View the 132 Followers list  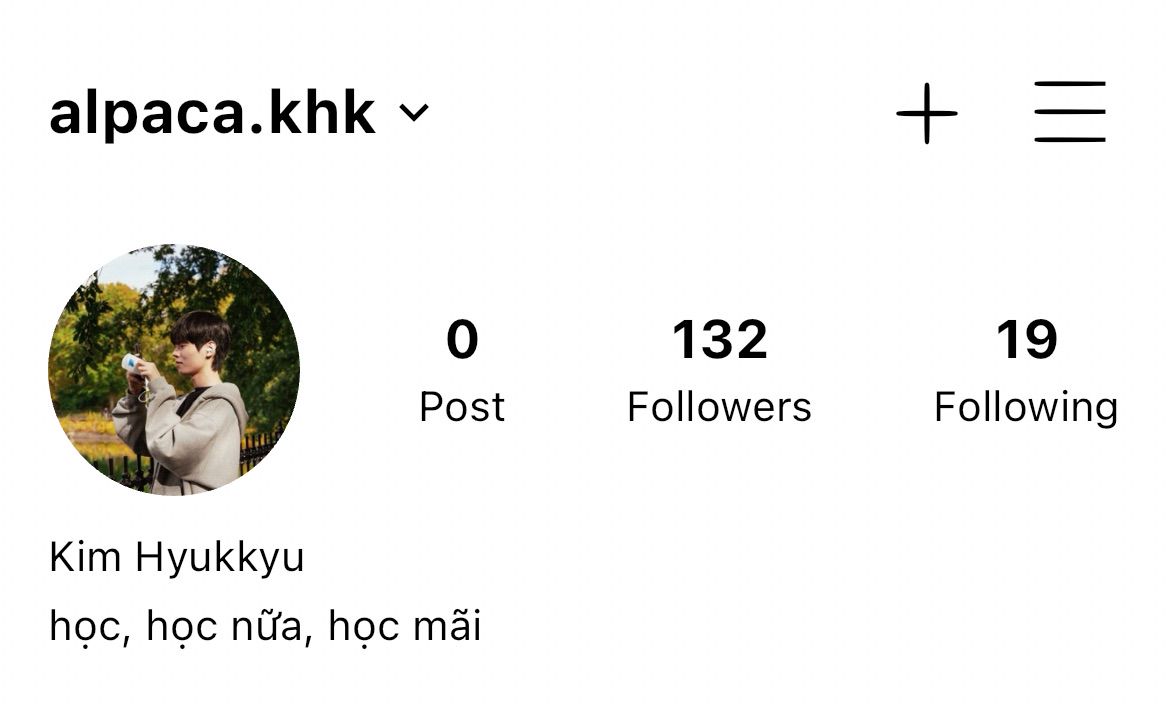pyautogui.click(x=719, y=370)
